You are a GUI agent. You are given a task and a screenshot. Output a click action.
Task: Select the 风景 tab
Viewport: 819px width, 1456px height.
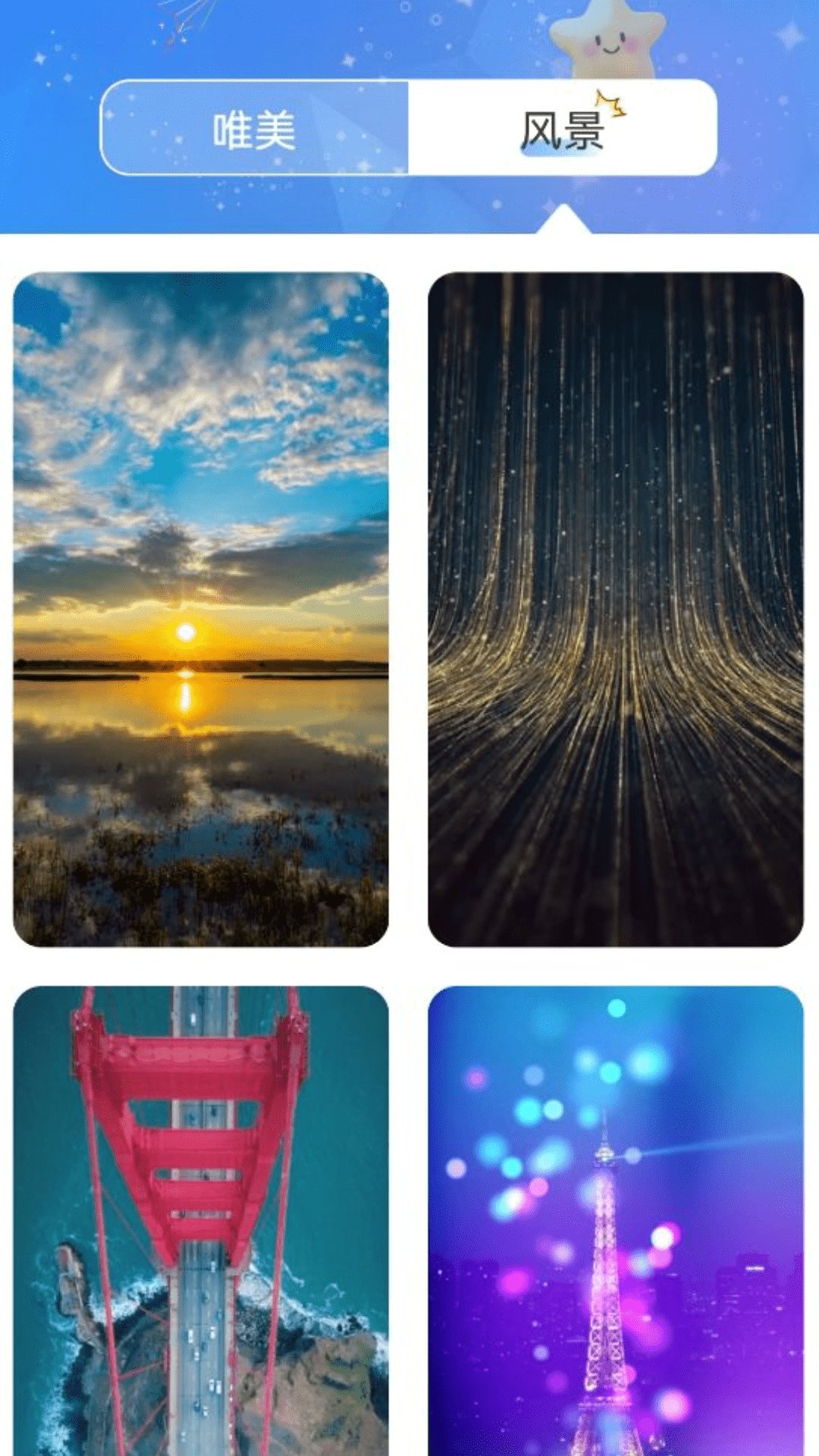[x=563, y=129]
